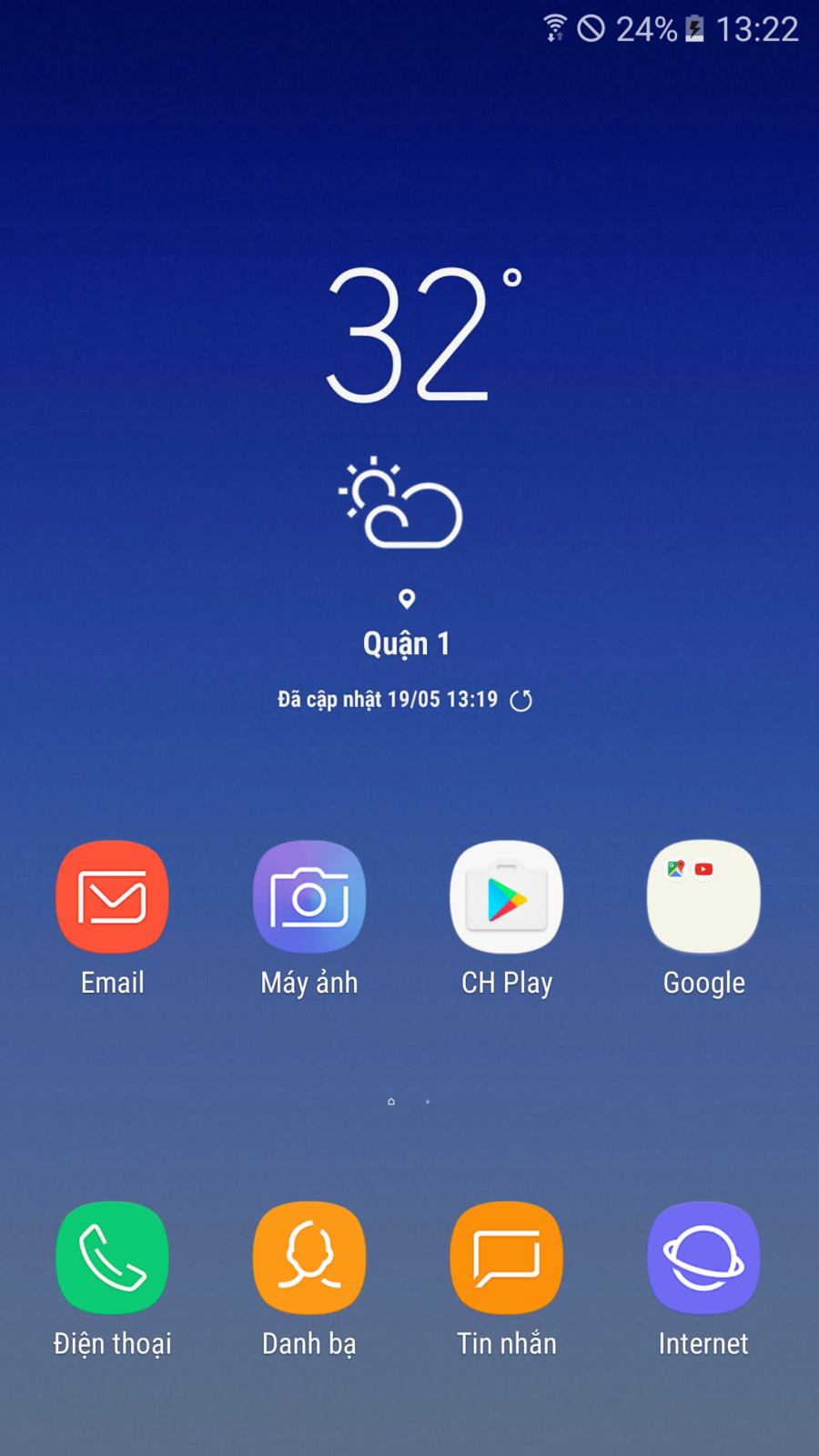Open Danh bạ contacts
Viewport: 819px width, 1456px height.
[x=309, y=1258]
